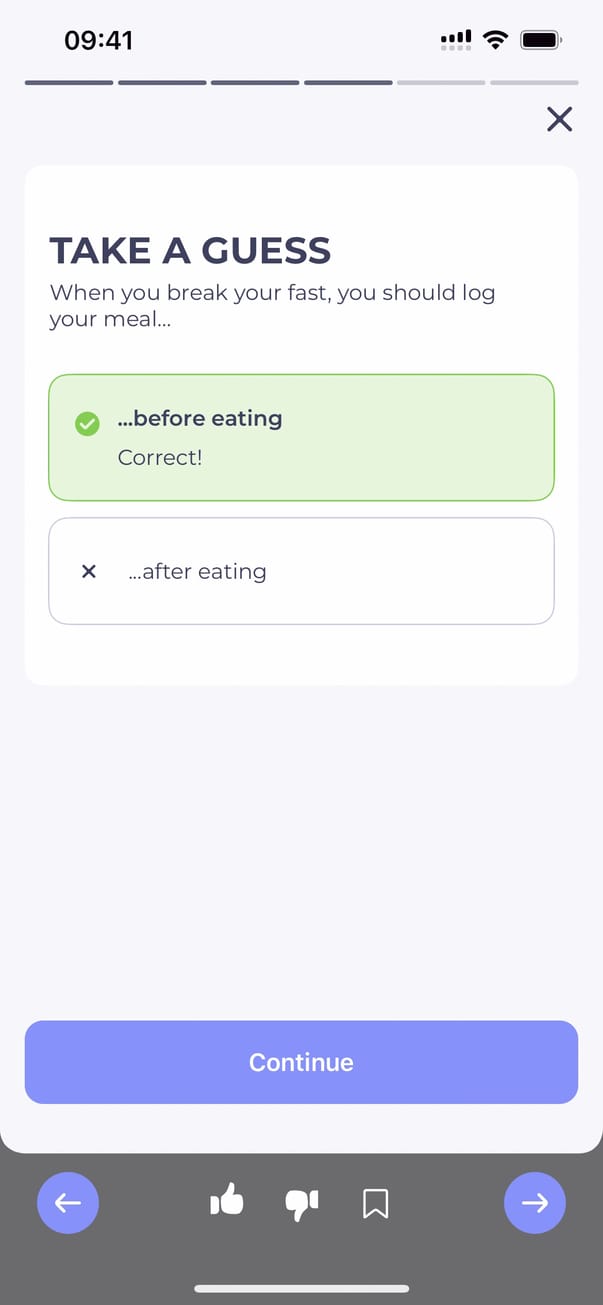This screenshot has height=1305, width=603.
Task: Choose the "...after eating" answer
Action: tap(301, 571)
